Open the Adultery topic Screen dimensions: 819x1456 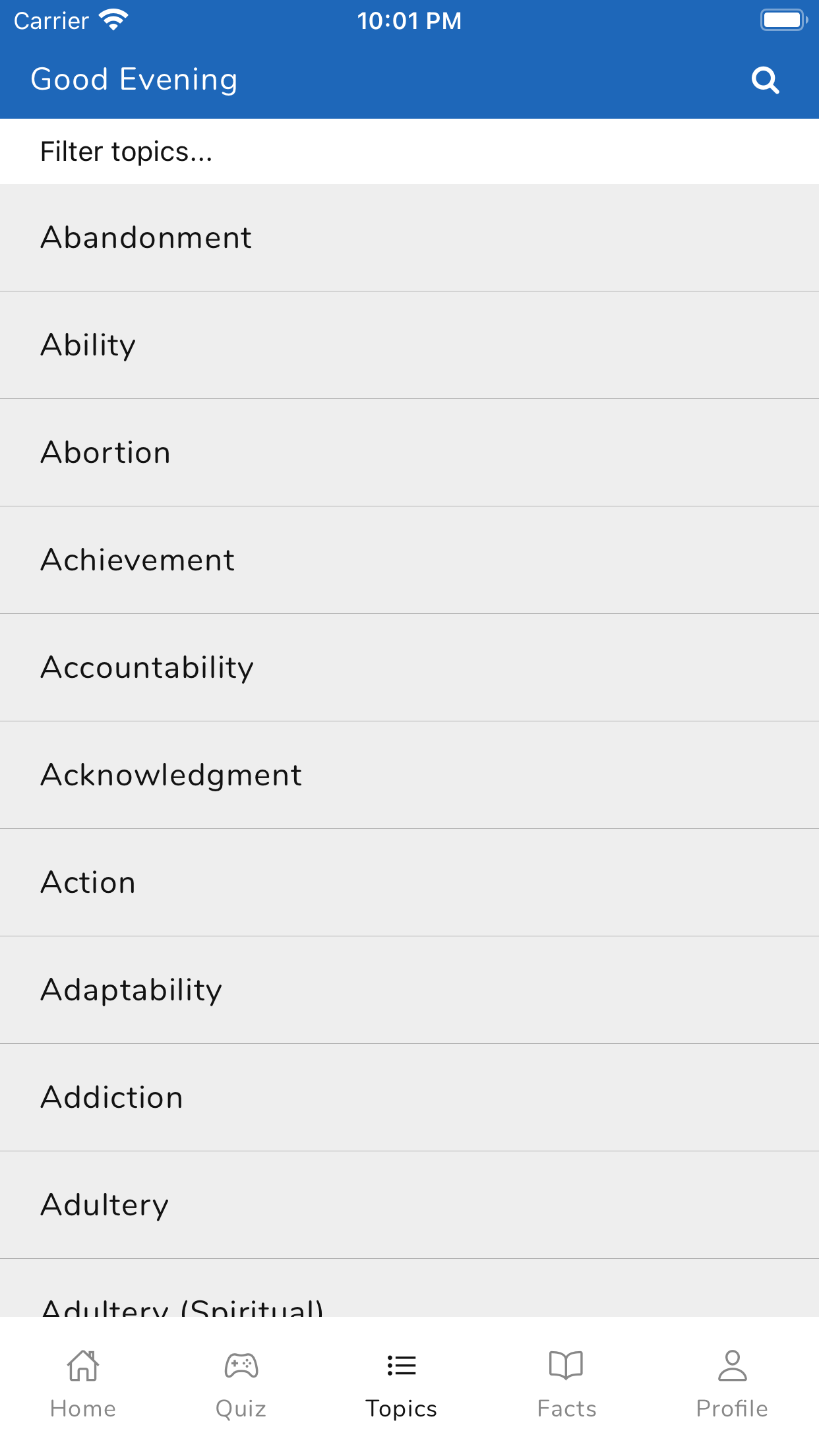click(x=409, y=1203)
